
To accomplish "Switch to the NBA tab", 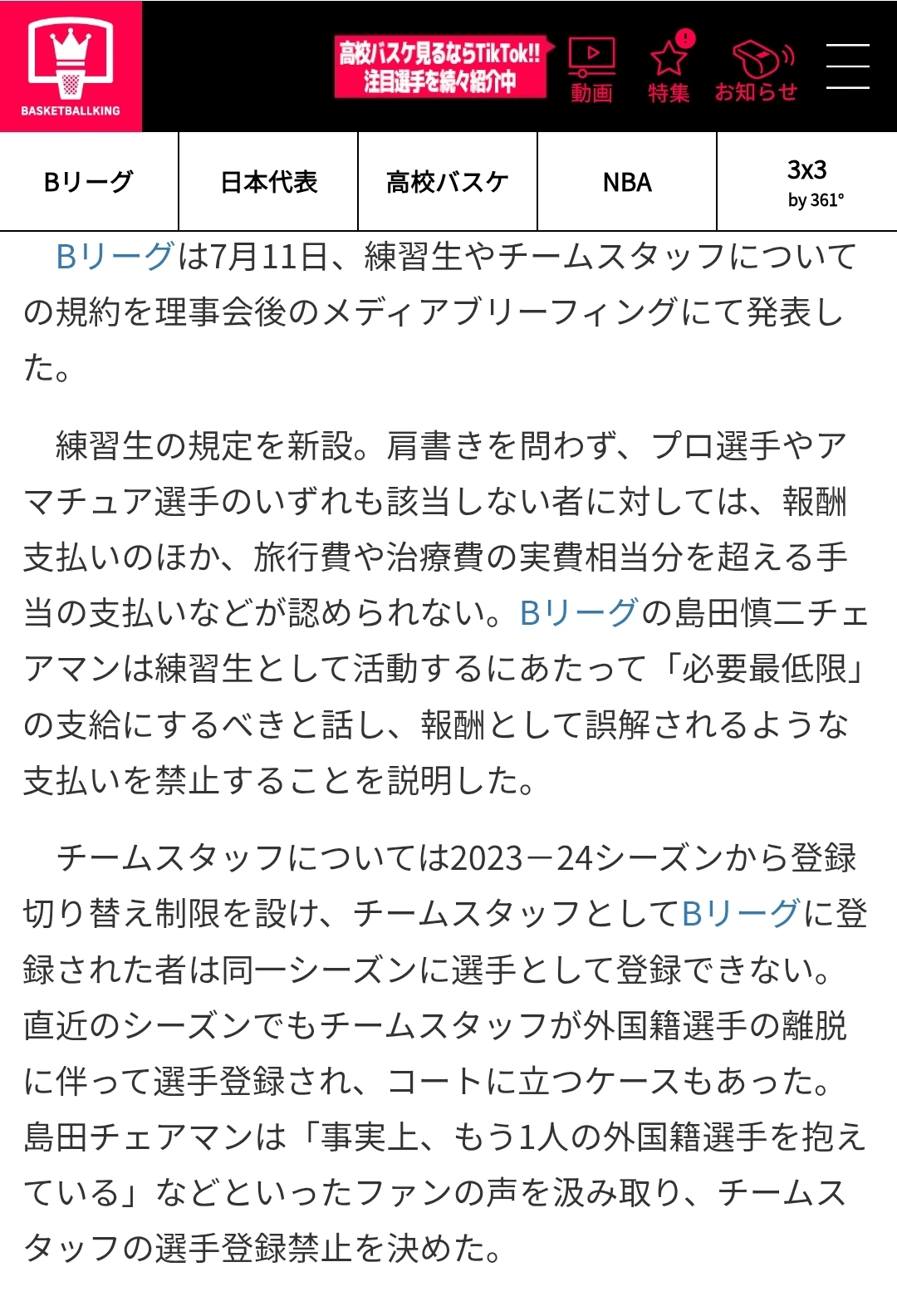I will [627, 182].
